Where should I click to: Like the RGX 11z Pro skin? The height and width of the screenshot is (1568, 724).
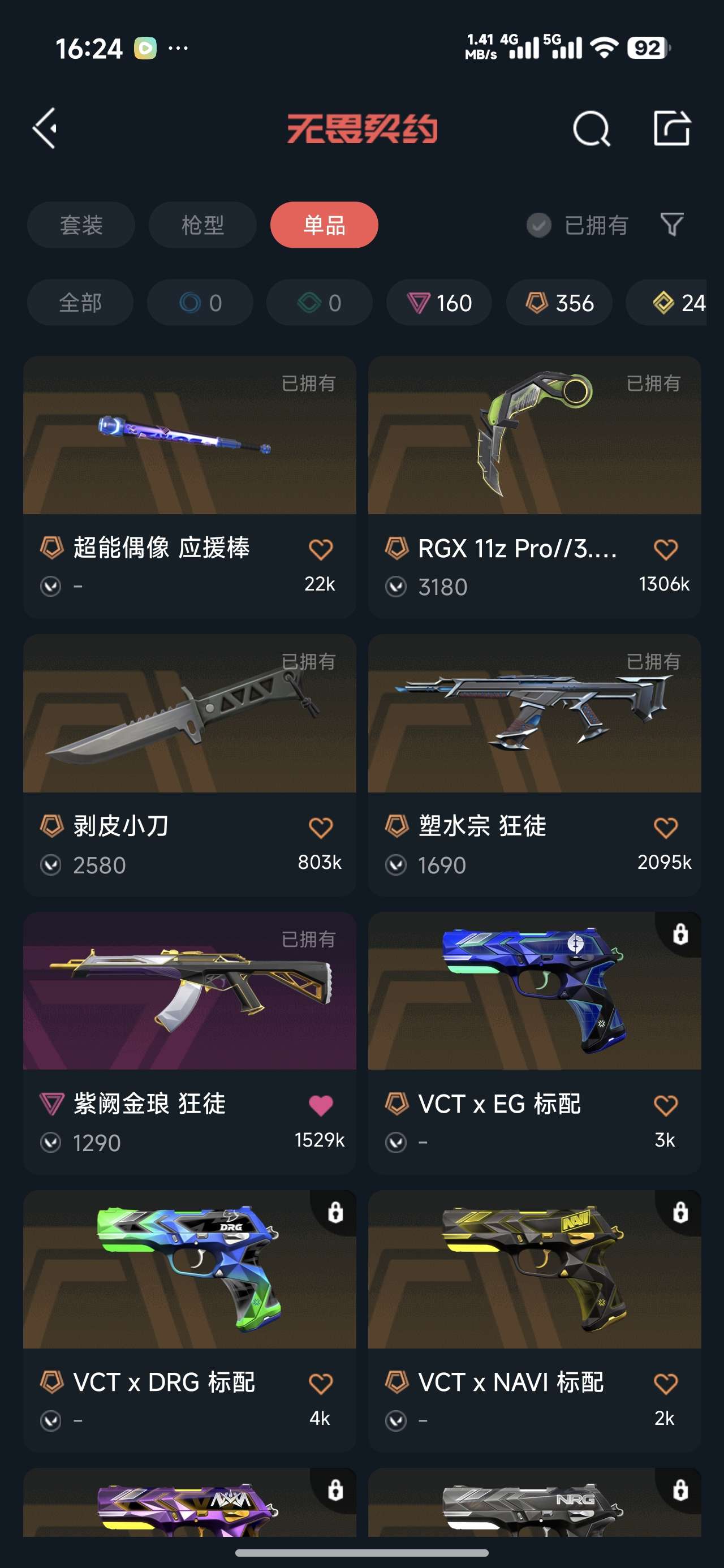tap(665, 549)
